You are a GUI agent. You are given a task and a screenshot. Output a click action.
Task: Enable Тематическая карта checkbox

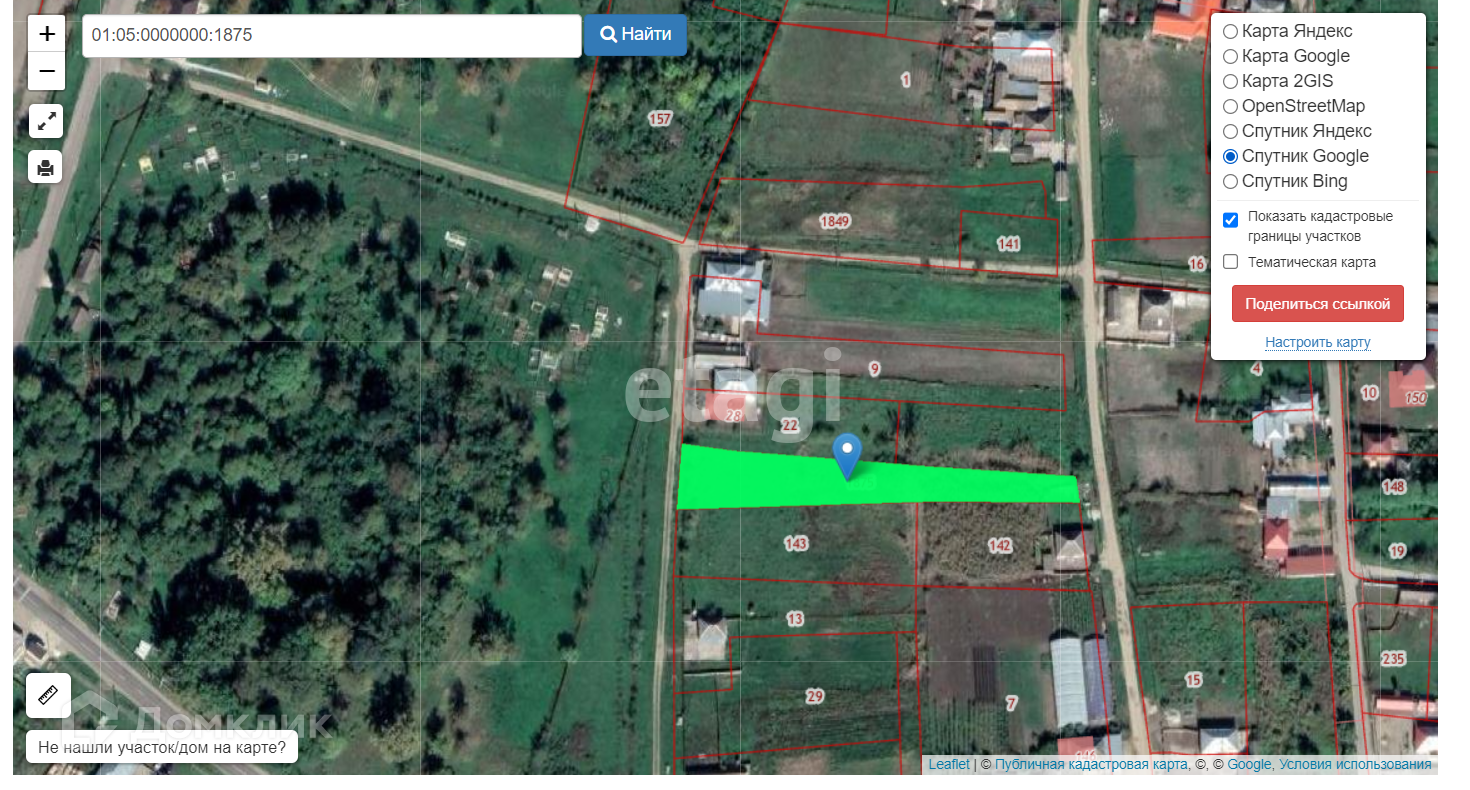point(1231,262)
